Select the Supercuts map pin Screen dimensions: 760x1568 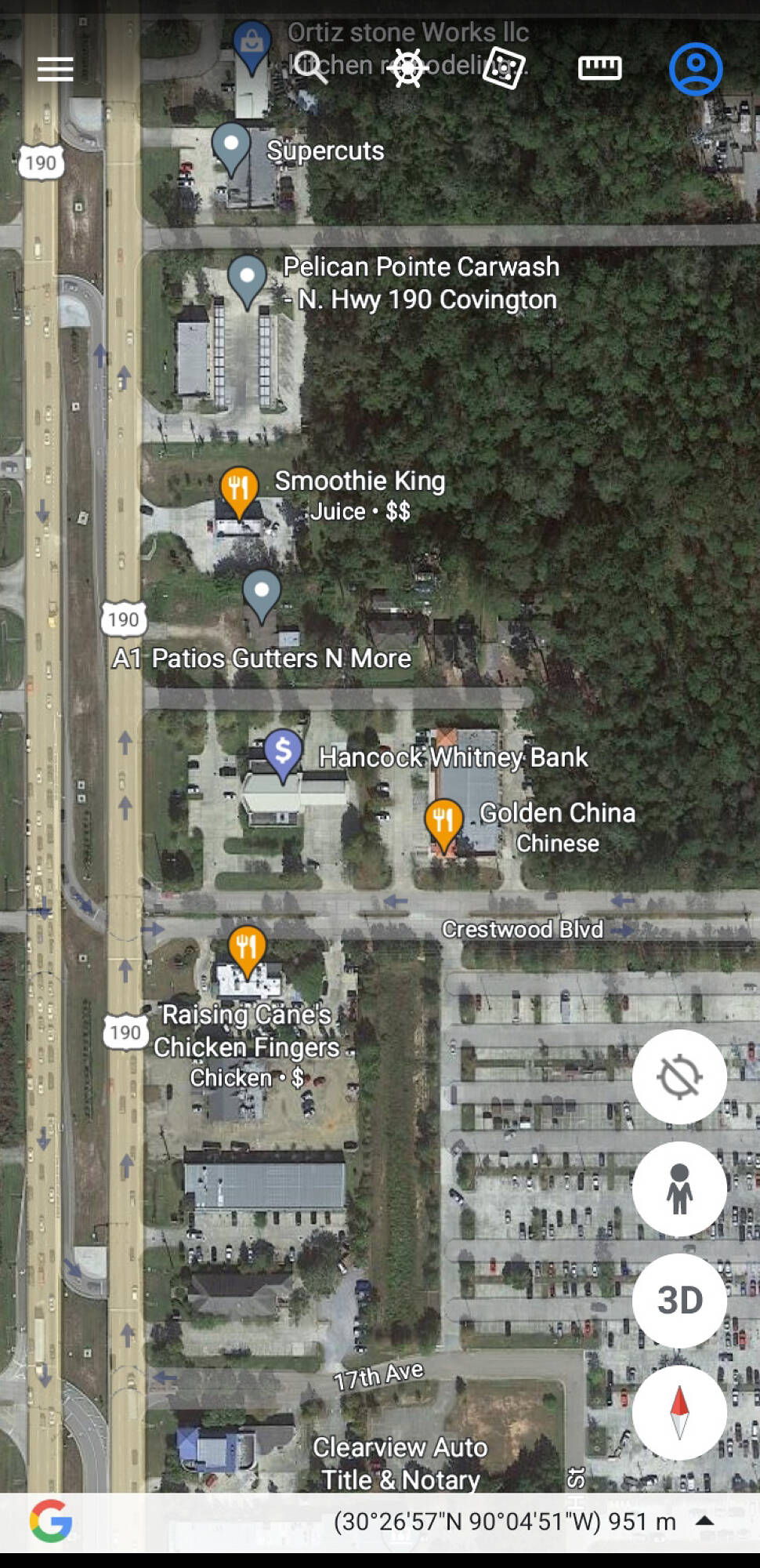point(231,147)
